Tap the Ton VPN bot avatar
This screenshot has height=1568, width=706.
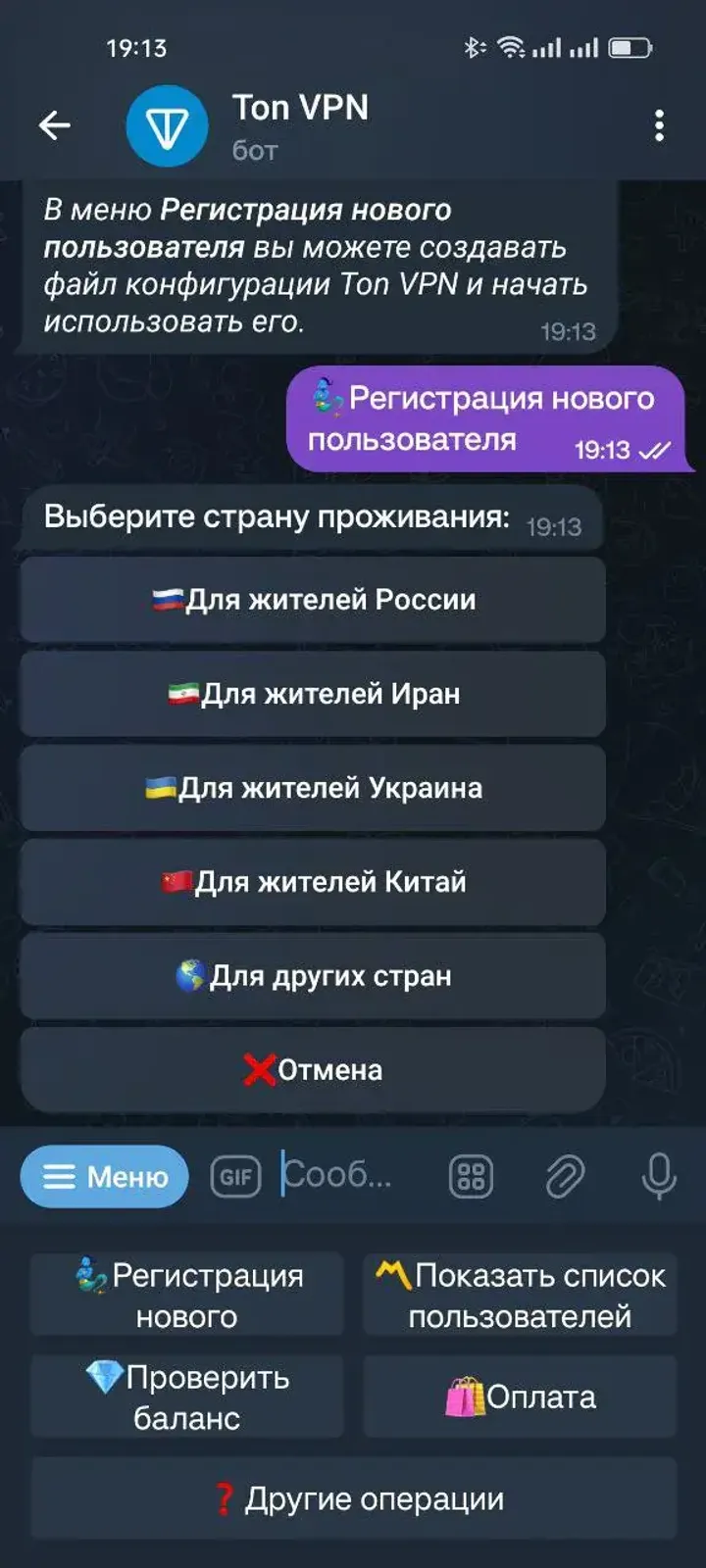[x=167, y=125]
